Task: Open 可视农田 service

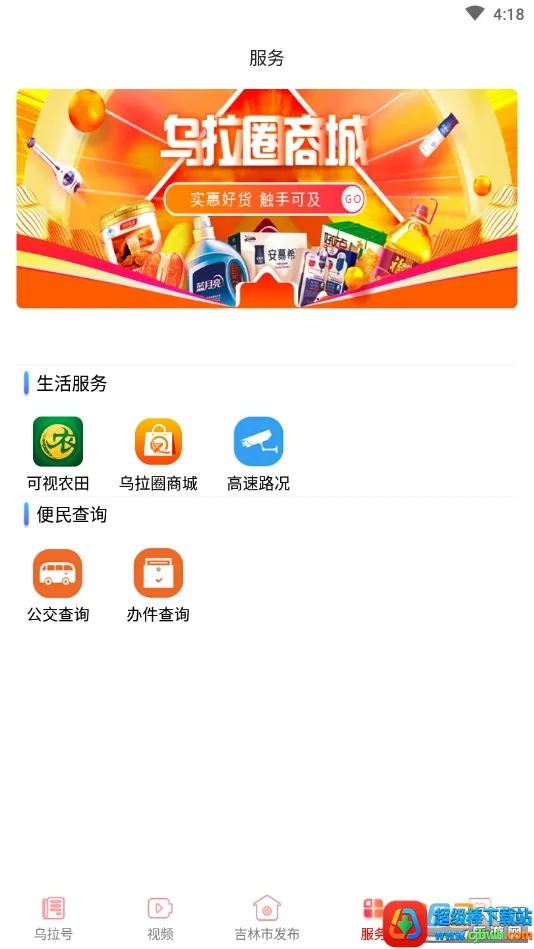Action: [x=58, y=454]
